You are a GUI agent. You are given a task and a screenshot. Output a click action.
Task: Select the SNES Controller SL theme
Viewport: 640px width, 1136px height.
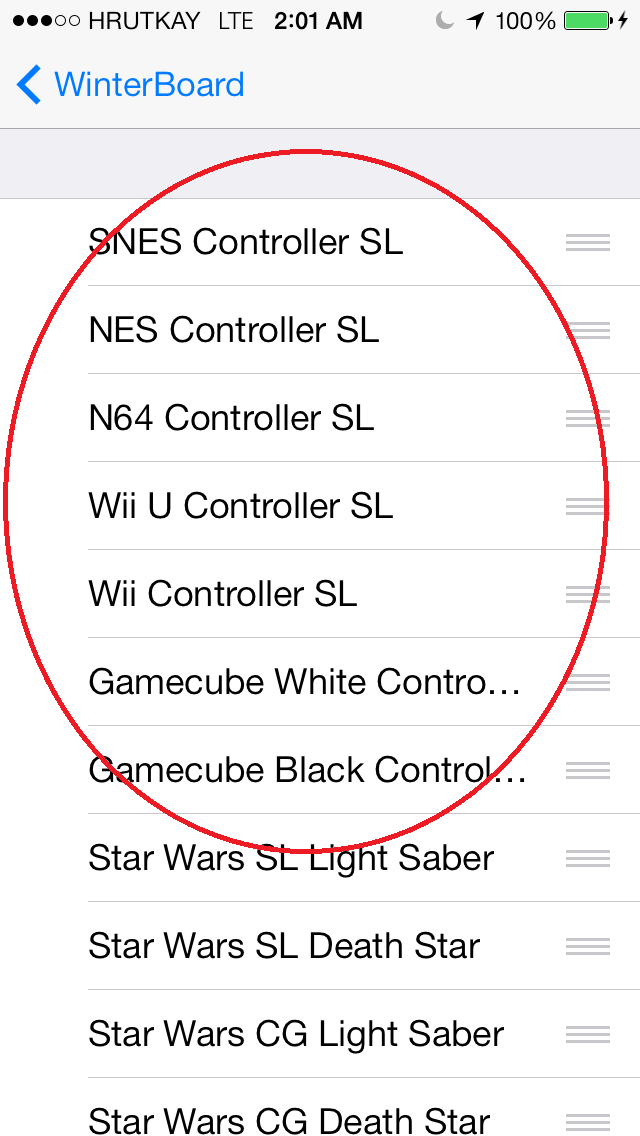tap(245, 242)
